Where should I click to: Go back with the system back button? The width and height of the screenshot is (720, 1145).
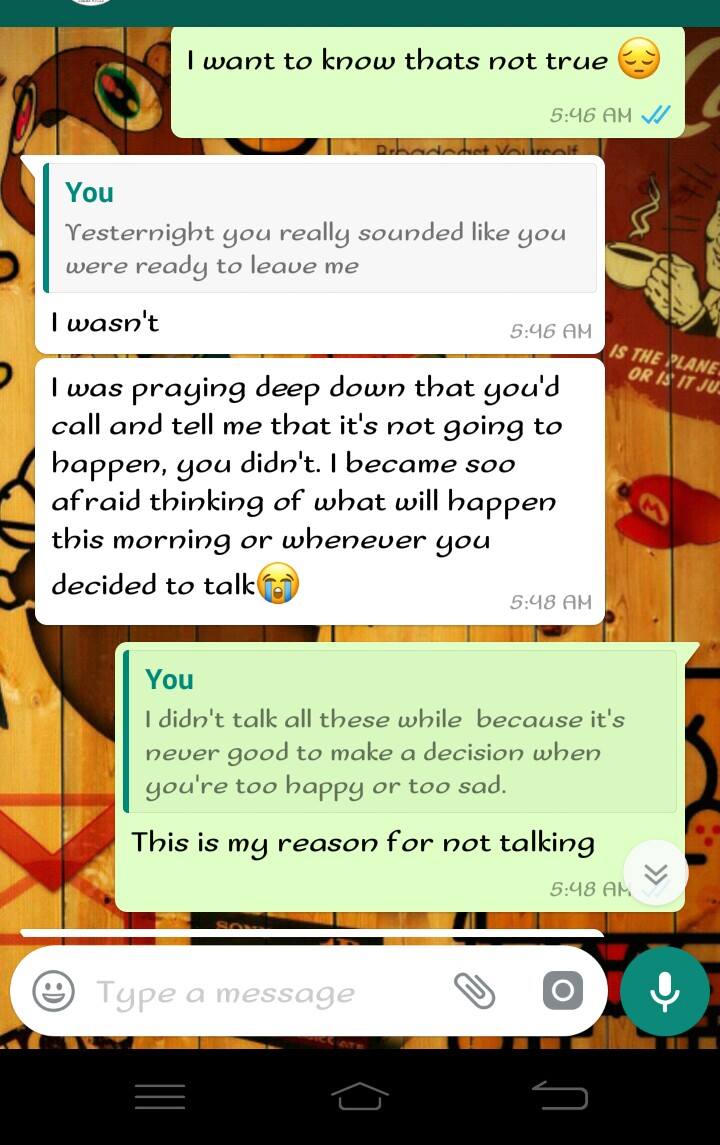coord(560,1097)
